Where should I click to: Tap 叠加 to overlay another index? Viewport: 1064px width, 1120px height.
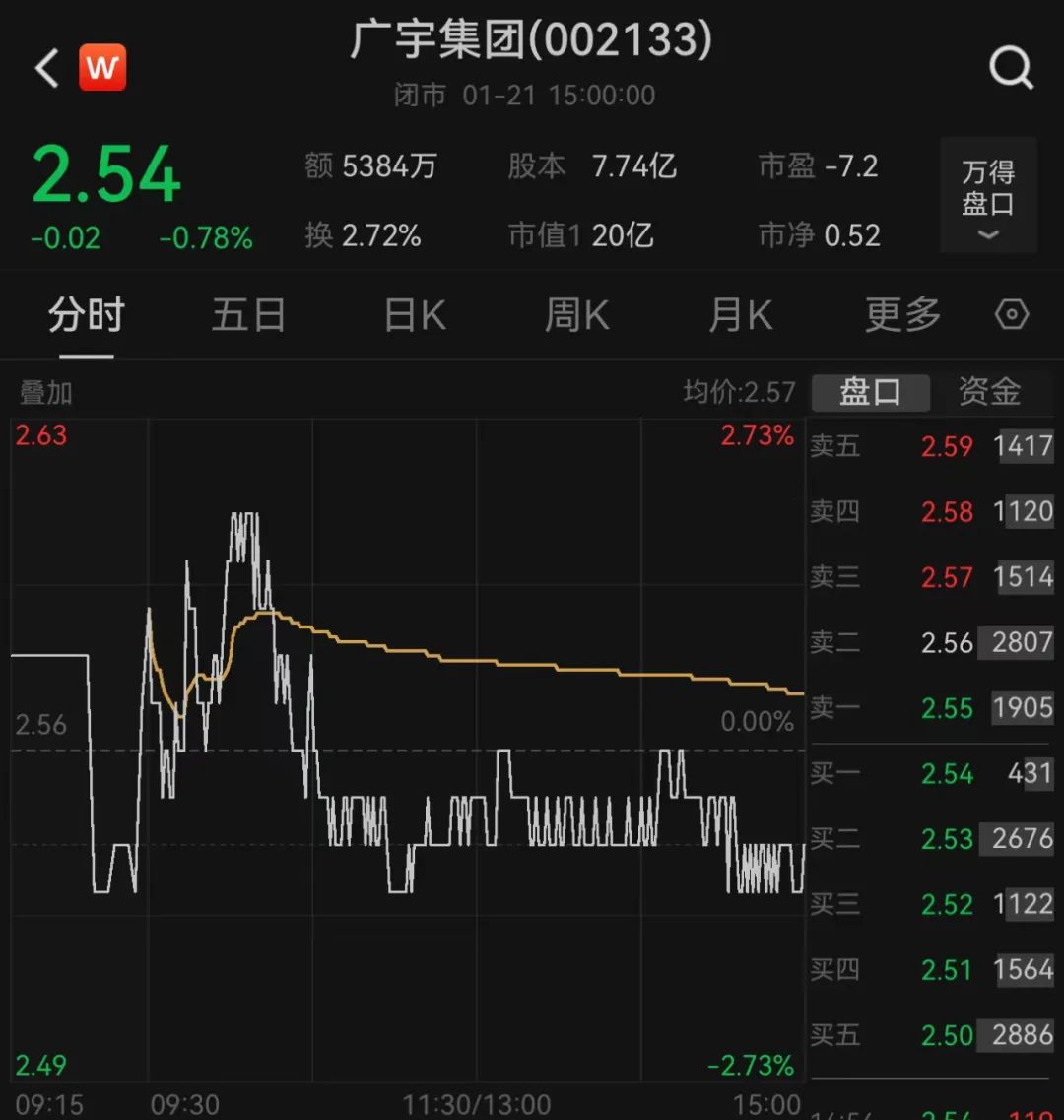click(x=46, y=393)
